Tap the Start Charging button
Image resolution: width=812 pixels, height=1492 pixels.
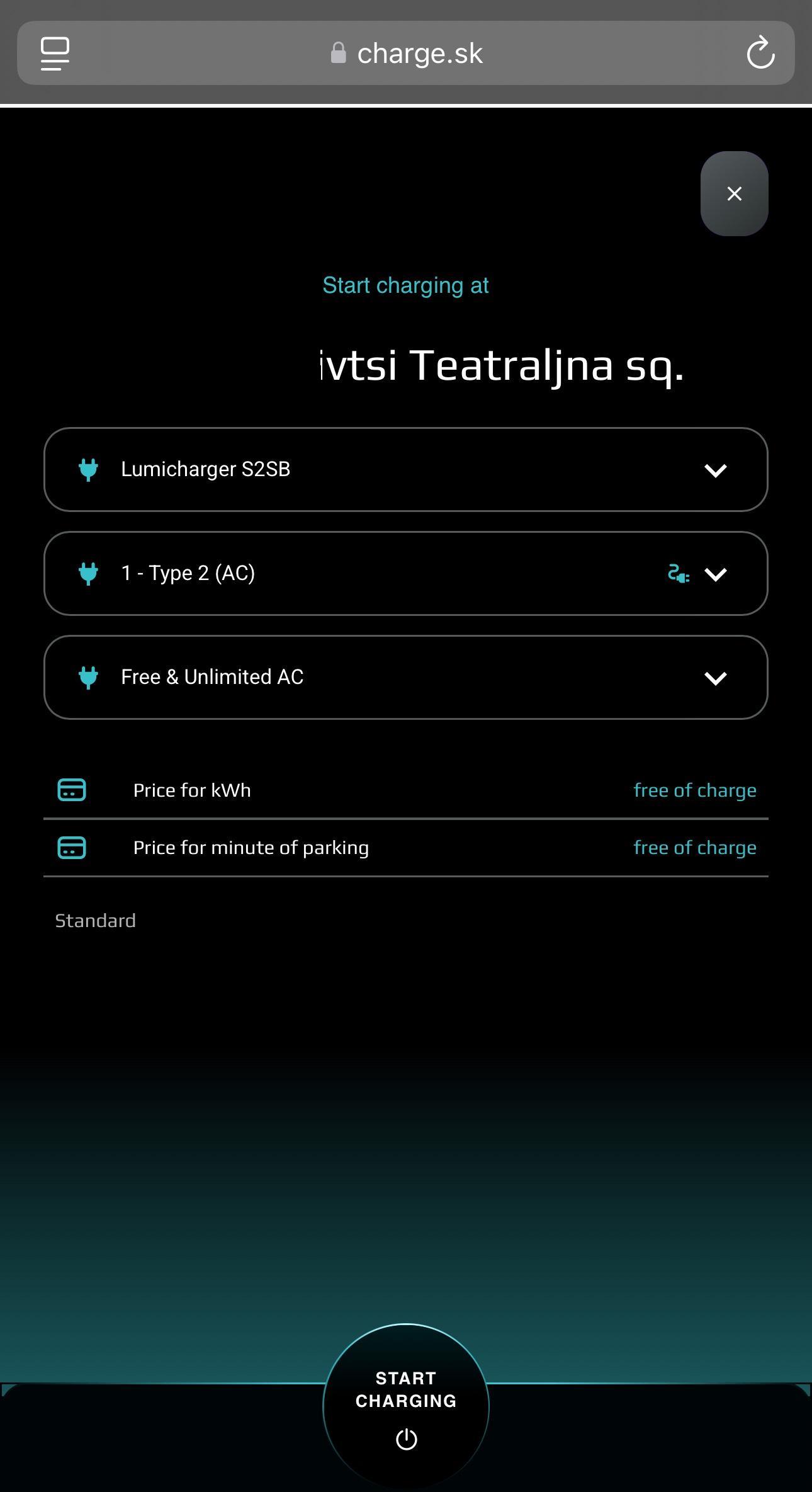pyautogui.click(x=405, y=1406)
